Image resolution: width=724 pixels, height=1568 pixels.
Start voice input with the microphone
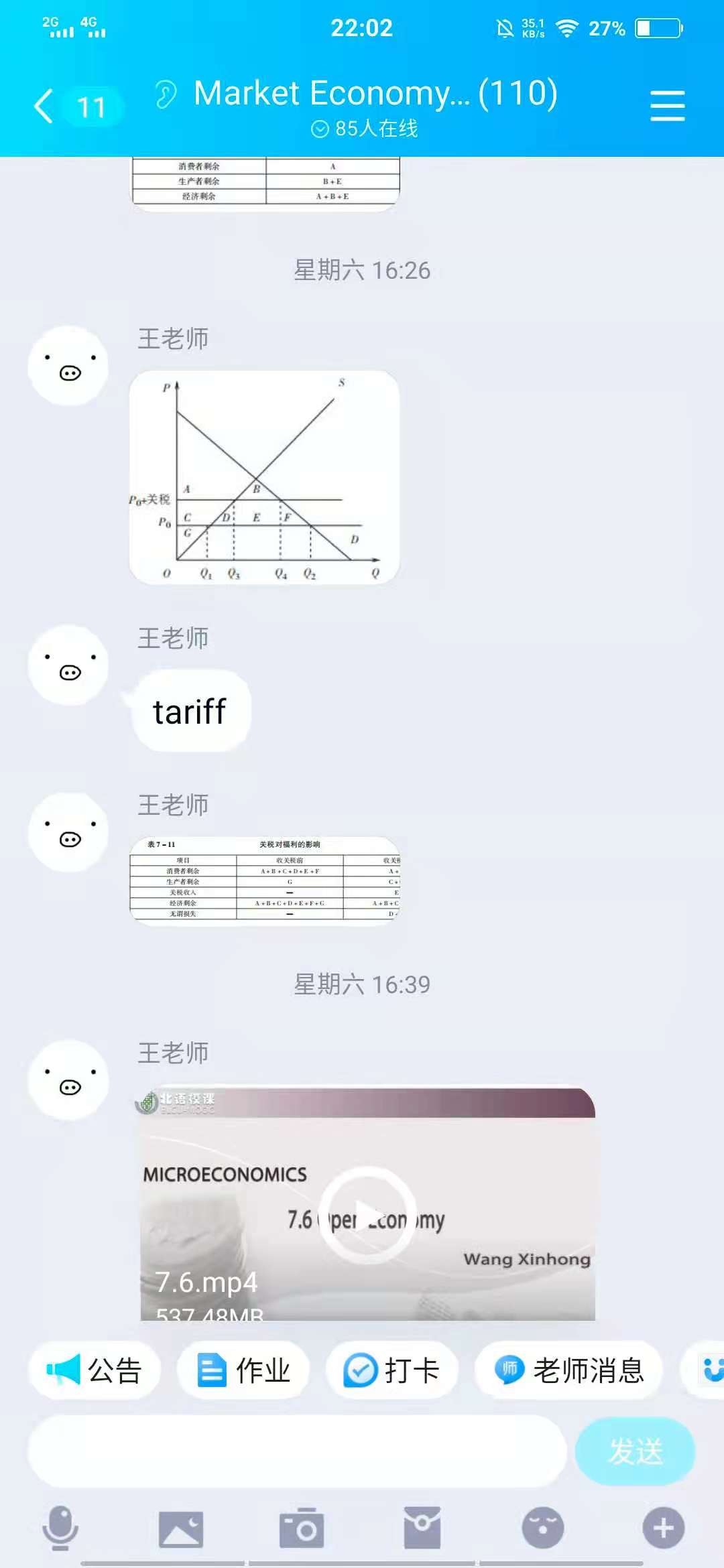(x=60, y=1528)
